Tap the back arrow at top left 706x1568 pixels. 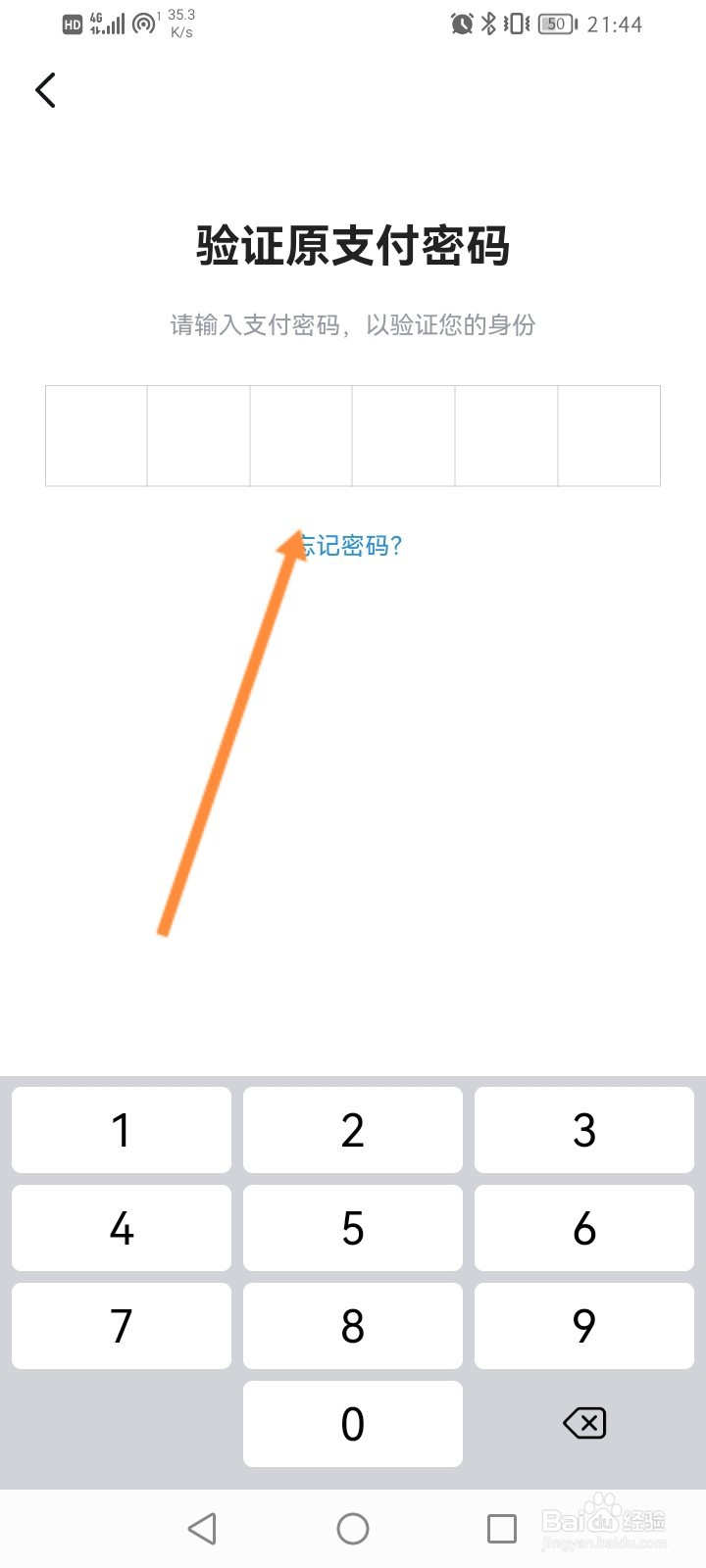pos(45,89)
